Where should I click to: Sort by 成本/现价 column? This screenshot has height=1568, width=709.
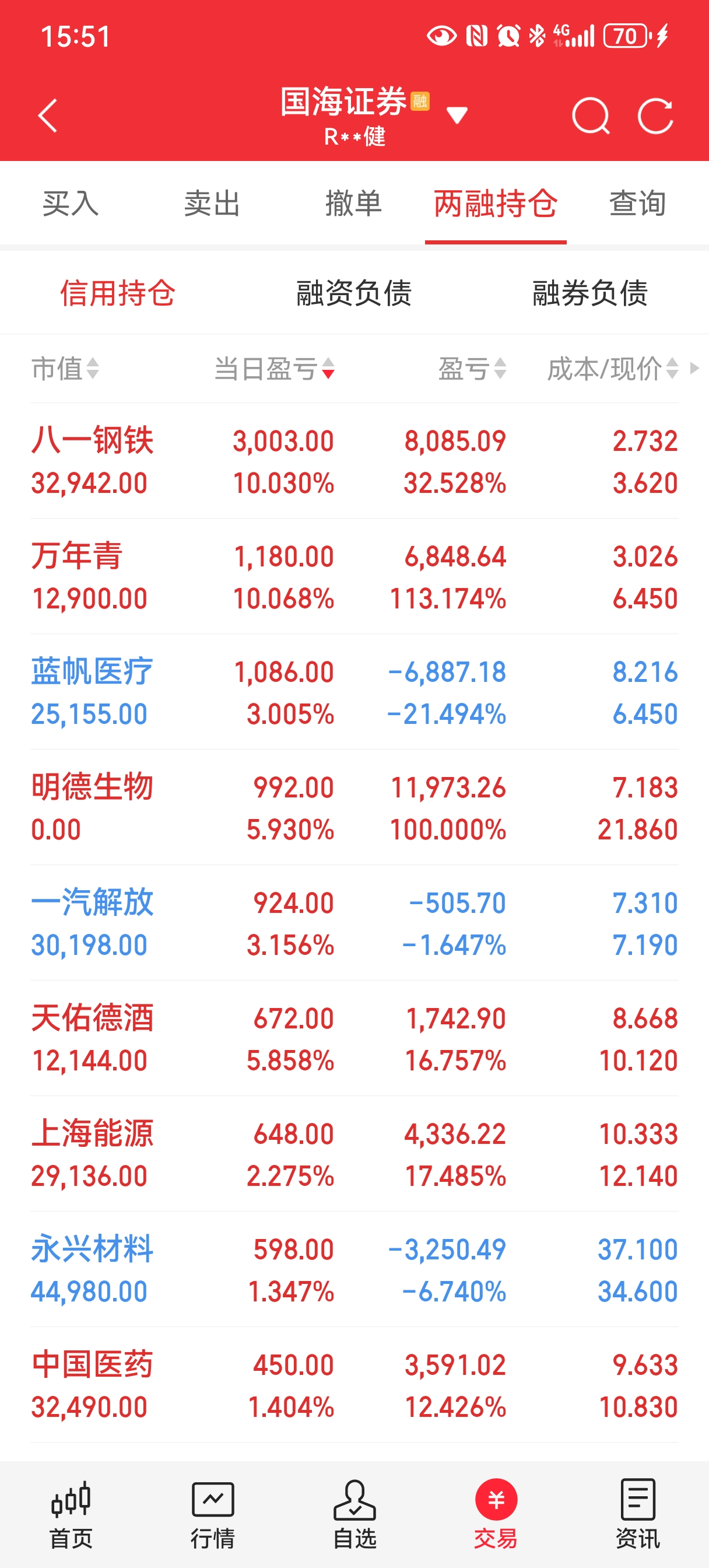(x=612, y=369)
